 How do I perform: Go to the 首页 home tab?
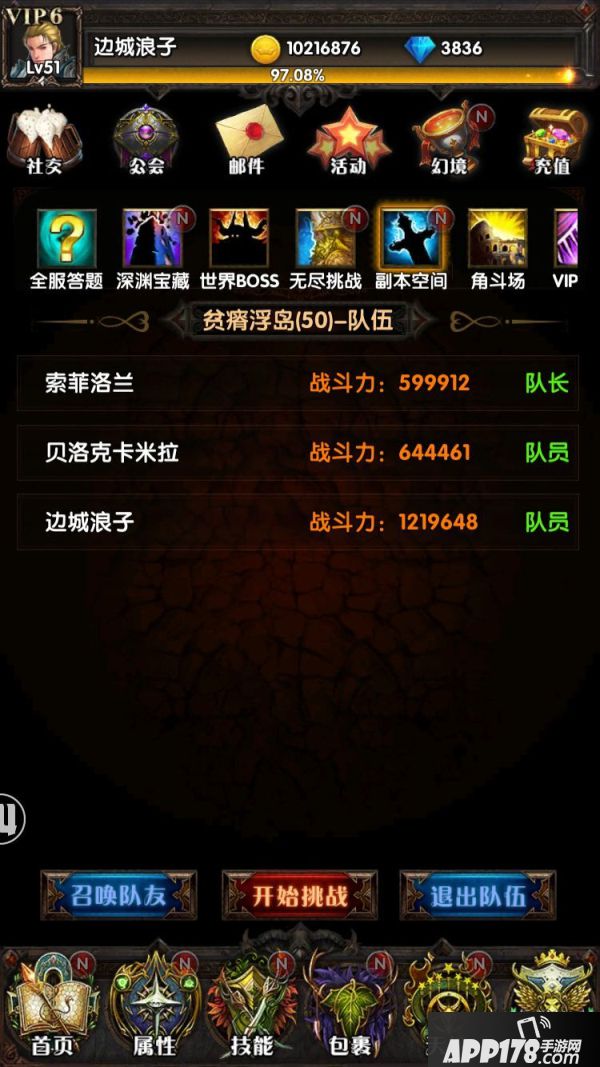[x=53, y=1005]
